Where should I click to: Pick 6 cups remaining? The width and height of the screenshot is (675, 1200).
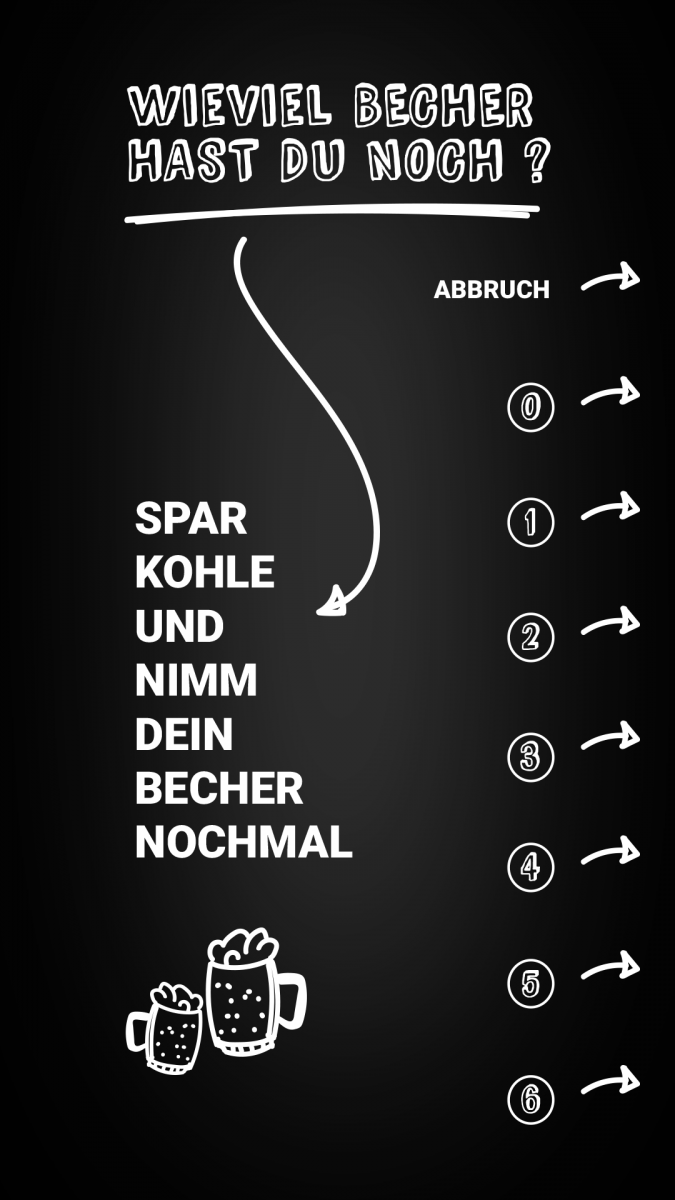530,1099
